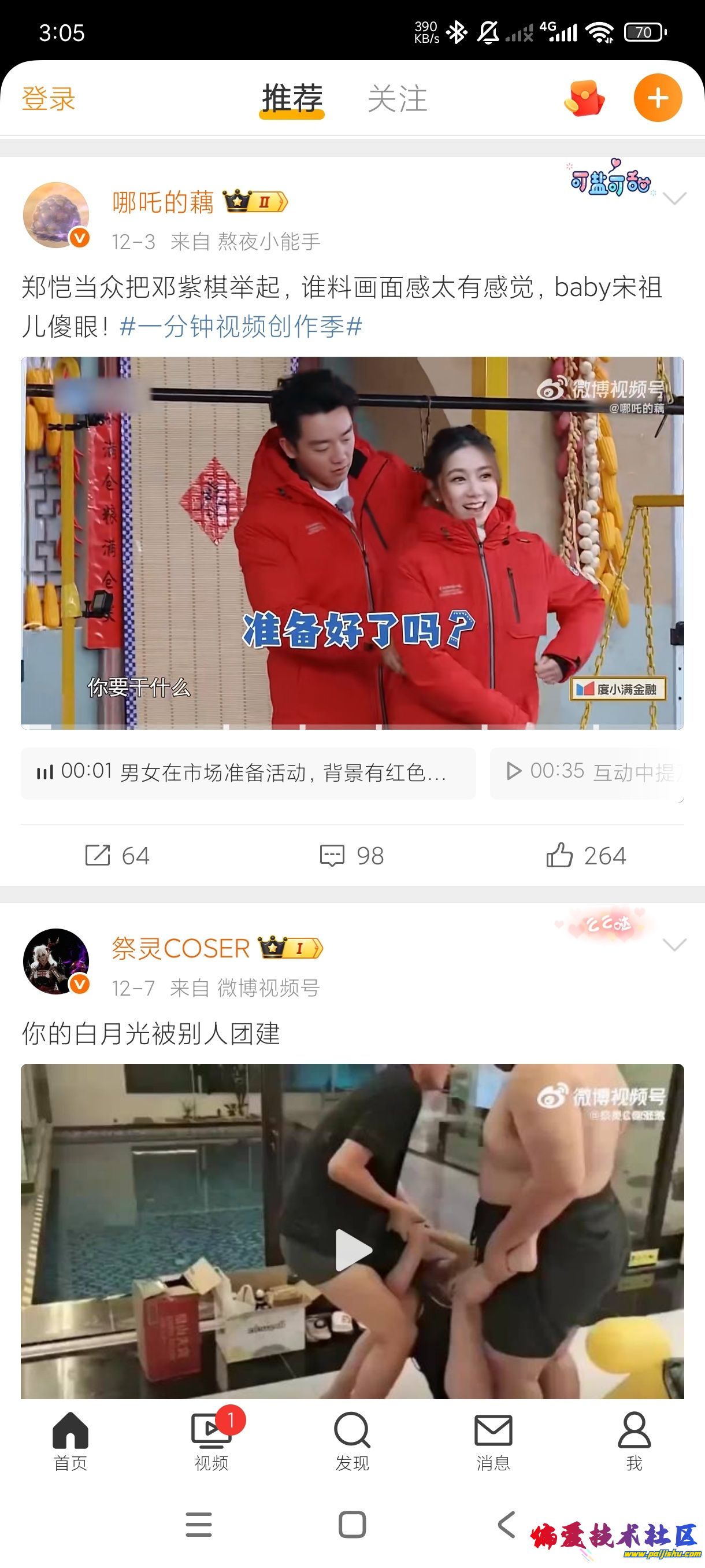Open the 98 comments on 哪吒的藕's post

point(351,856)
